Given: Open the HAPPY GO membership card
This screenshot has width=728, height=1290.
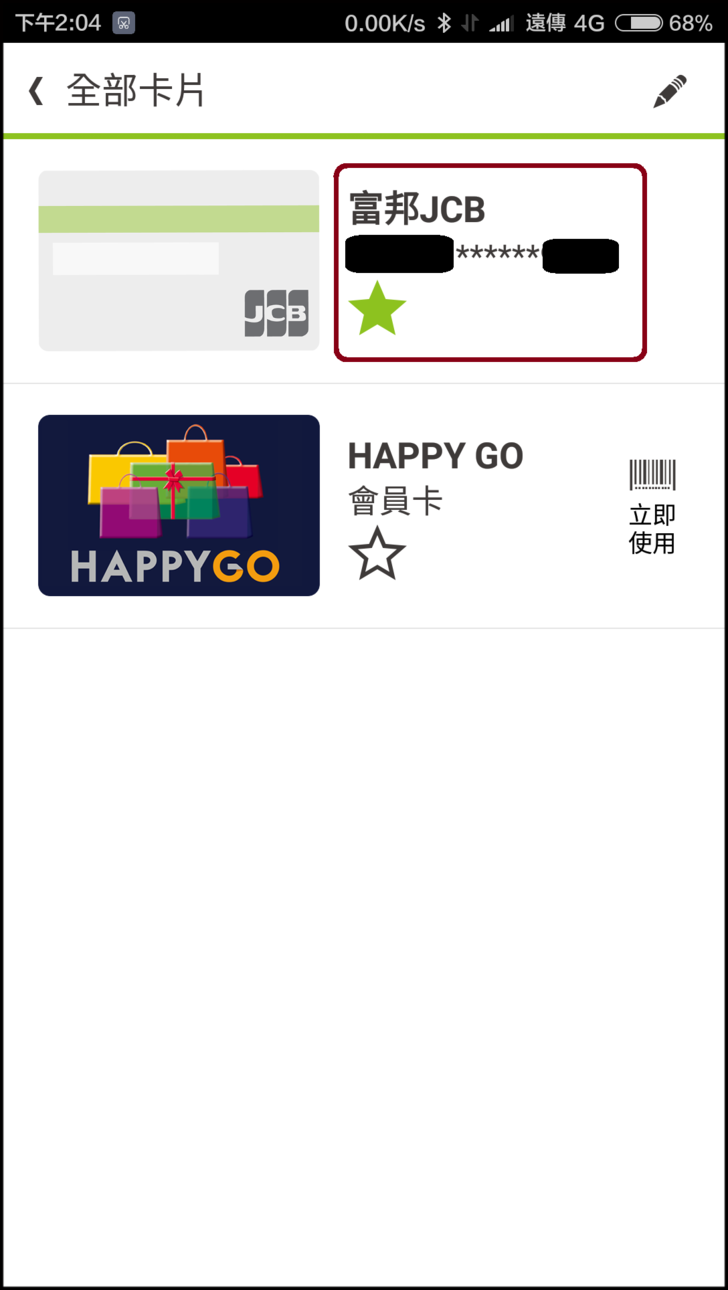Looking at the screenshot, I should [178, 505].
